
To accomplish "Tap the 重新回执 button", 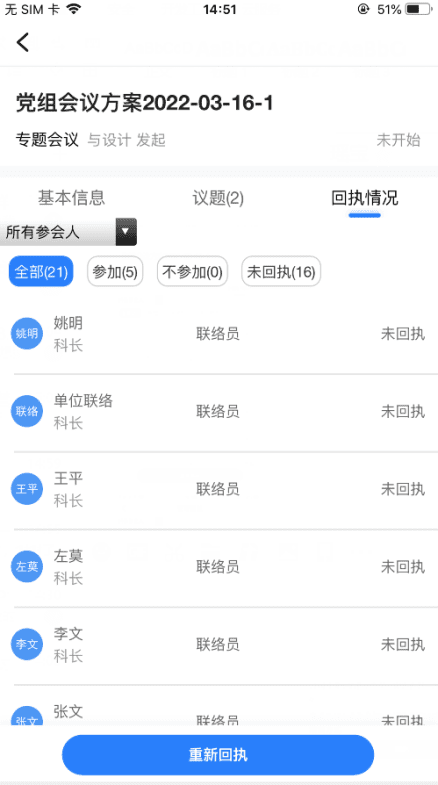I will 218,755.
